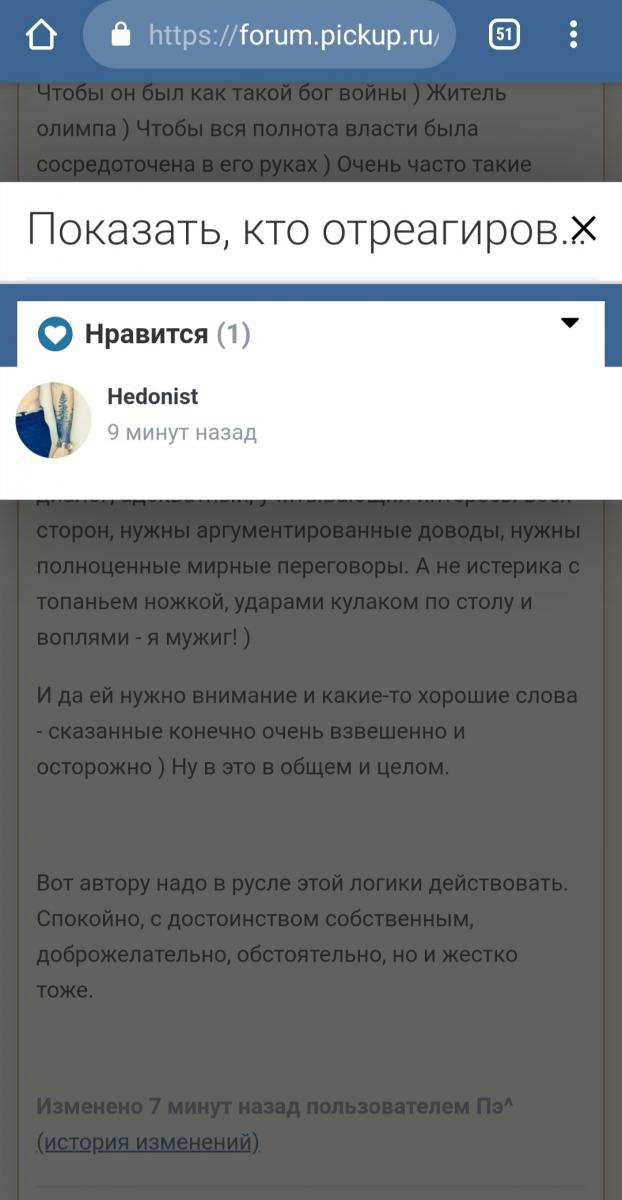Open Hedonist's avatar picture

click(x=54, y=419)
